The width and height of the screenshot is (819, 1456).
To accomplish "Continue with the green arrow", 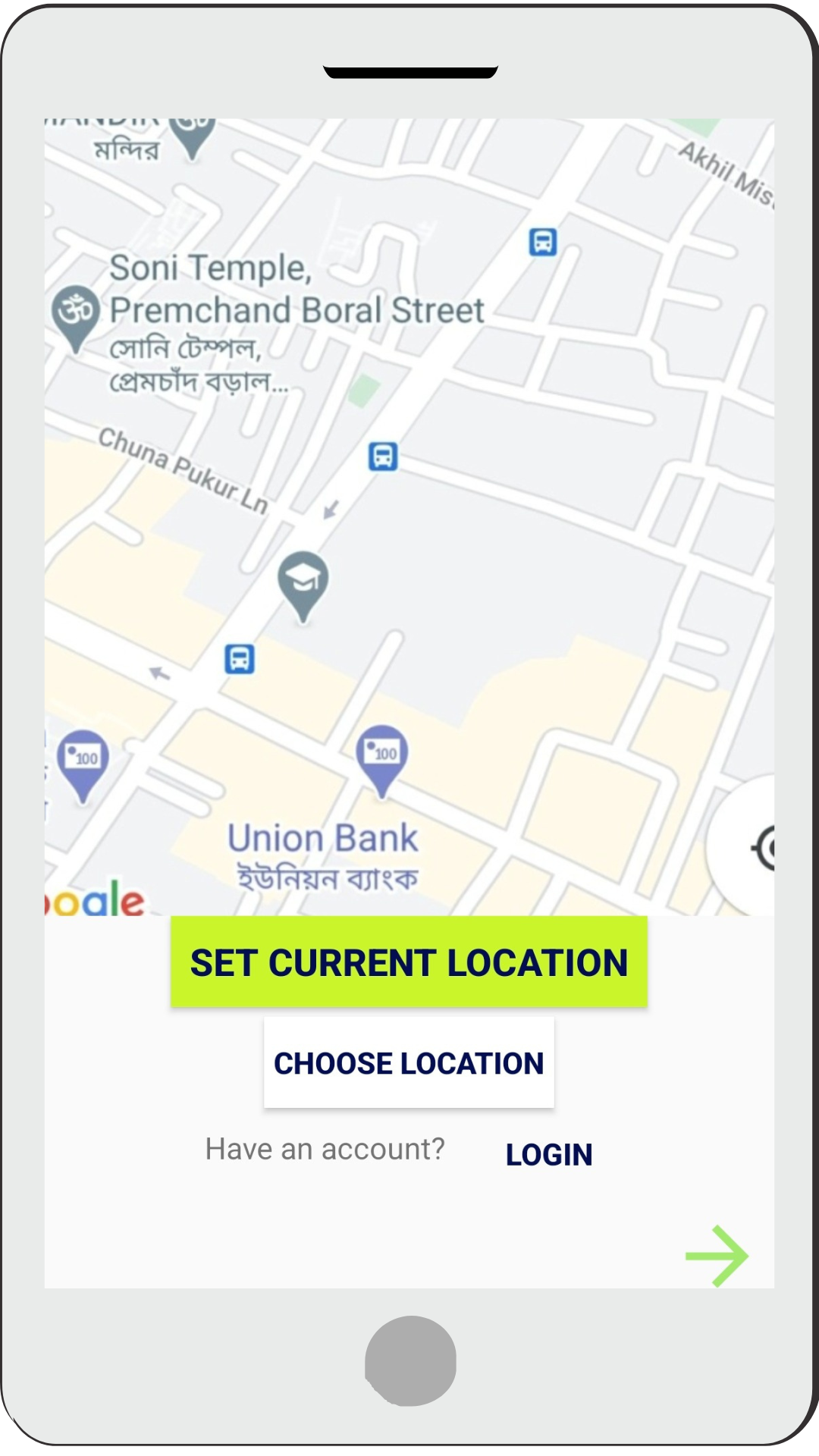I will pyautogui.click(x=716, y=1256).
